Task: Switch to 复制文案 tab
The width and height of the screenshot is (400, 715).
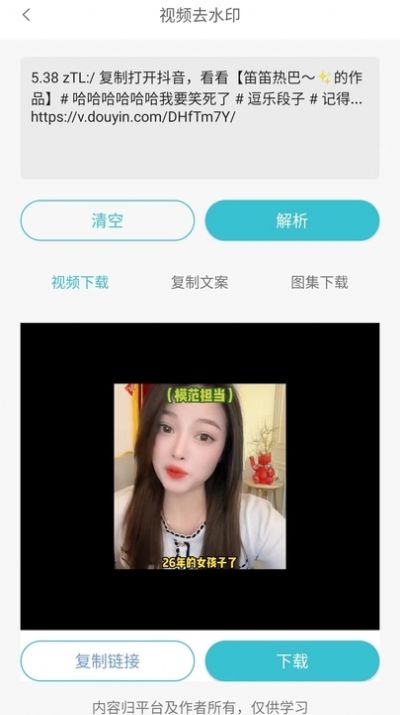Action: click(200, 282)
